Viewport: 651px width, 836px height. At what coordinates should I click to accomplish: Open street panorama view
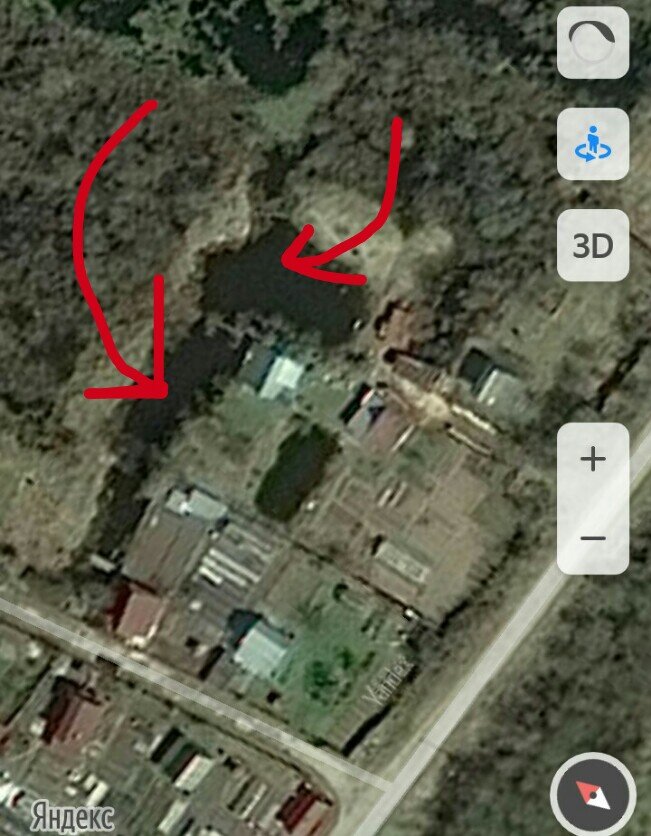click(x=593, y=144)
